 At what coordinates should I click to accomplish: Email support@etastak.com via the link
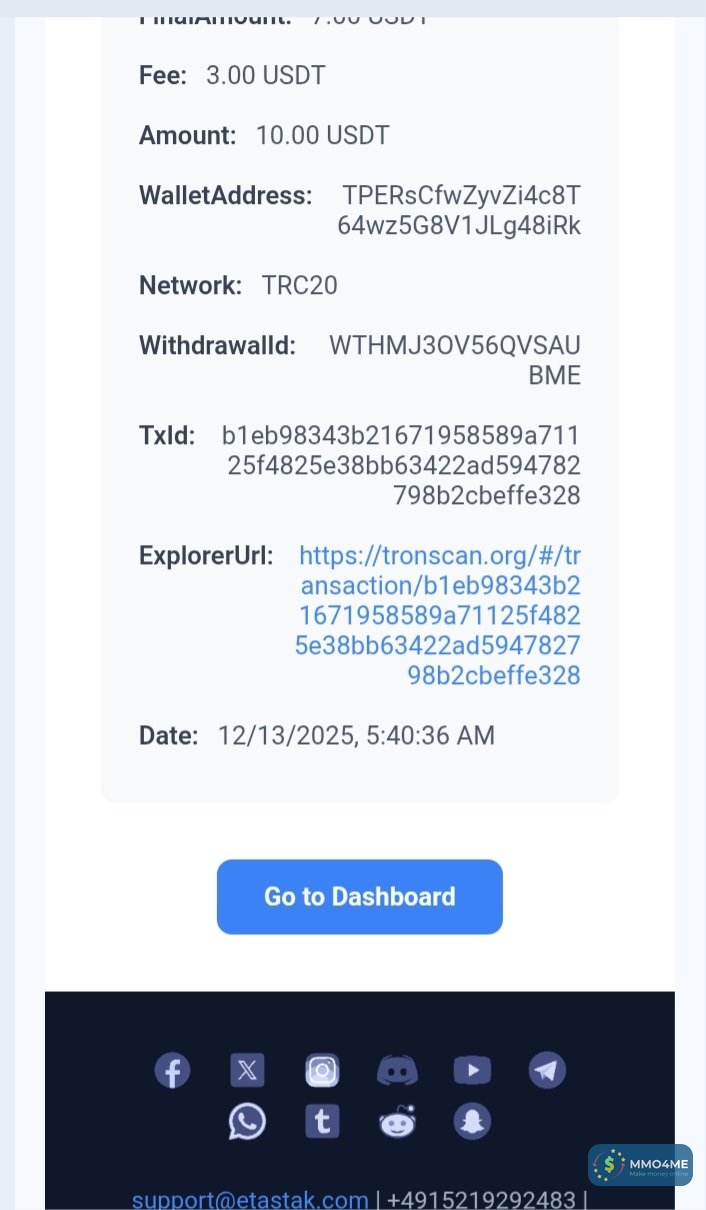click(x=250, y=1199)
